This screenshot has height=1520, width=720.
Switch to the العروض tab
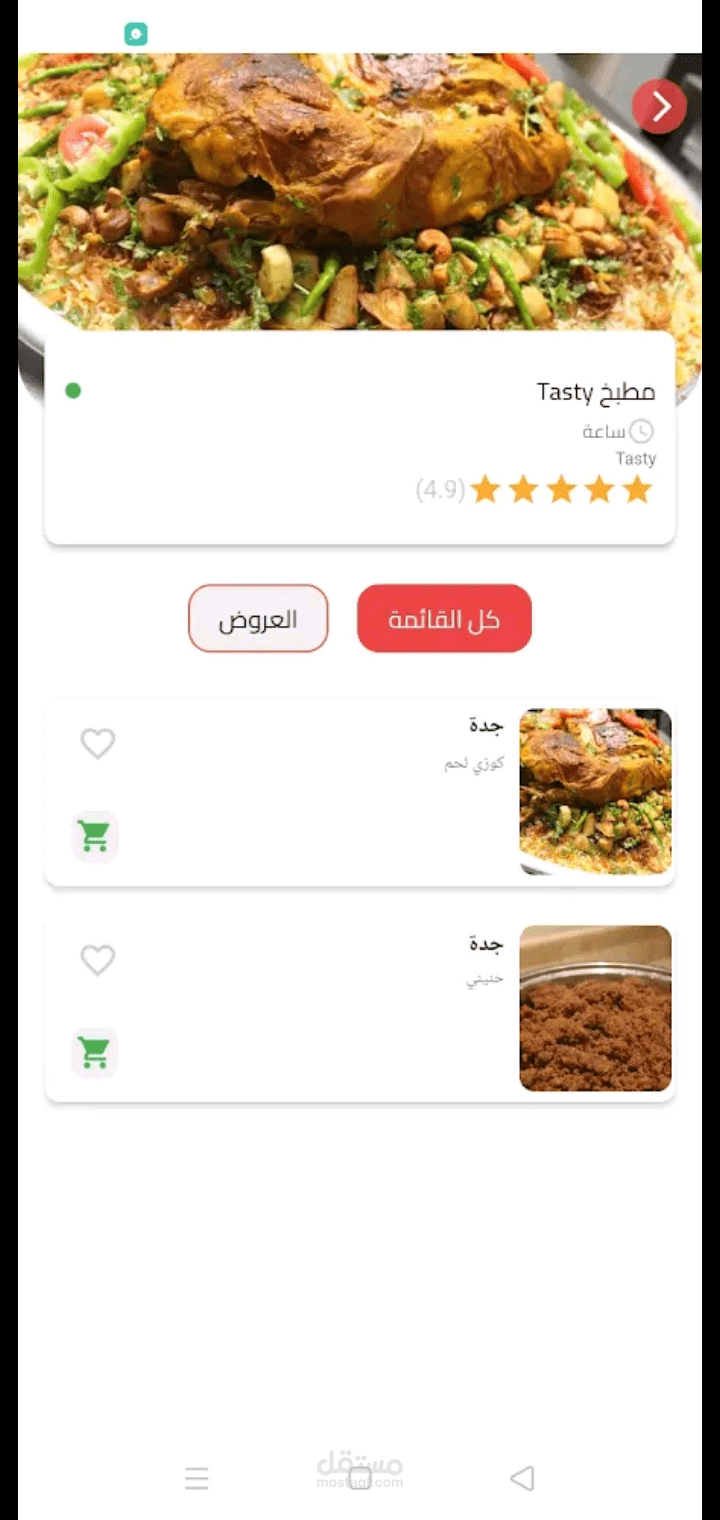pyautogui.click(x=258, y=619)
